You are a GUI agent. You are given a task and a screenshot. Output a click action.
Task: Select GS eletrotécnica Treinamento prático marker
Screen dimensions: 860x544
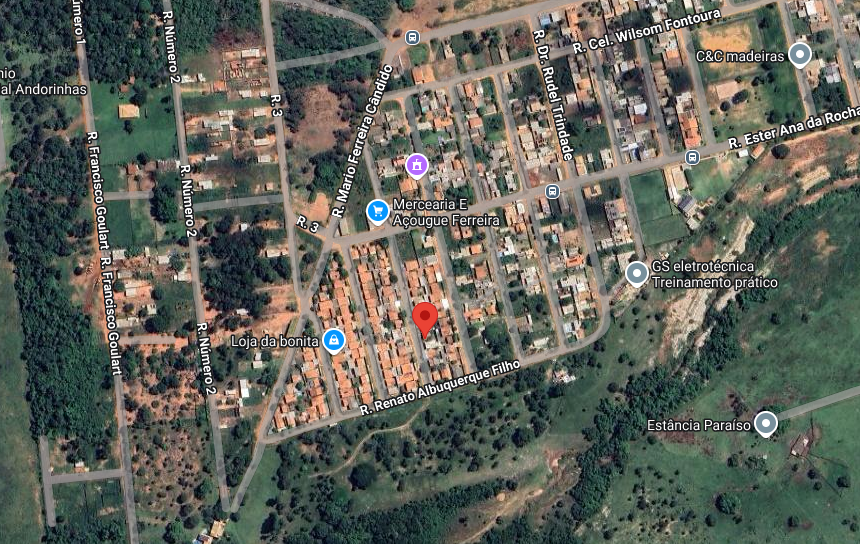[637, 273]
